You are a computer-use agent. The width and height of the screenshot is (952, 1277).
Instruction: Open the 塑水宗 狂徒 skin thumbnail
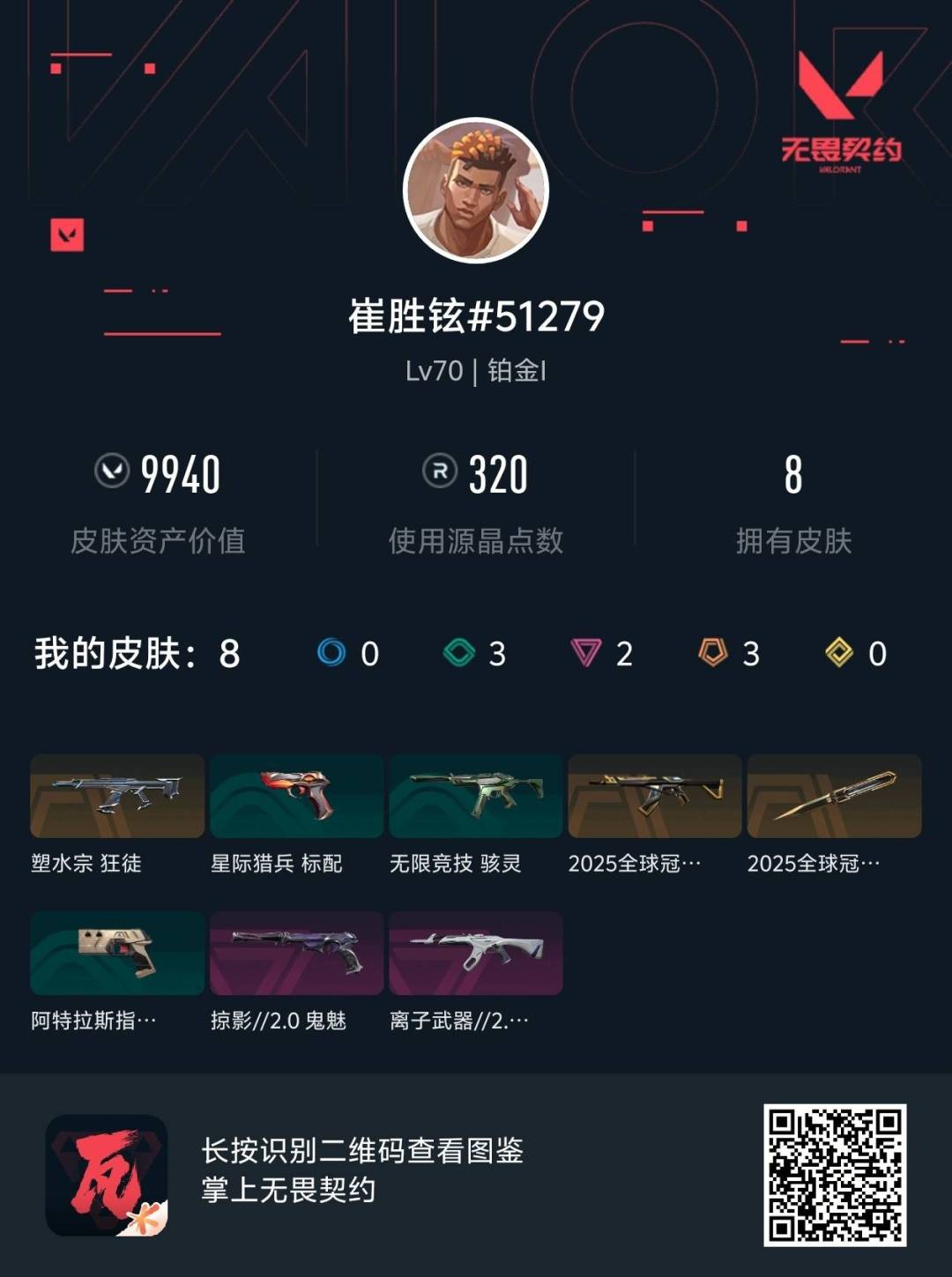115,796
